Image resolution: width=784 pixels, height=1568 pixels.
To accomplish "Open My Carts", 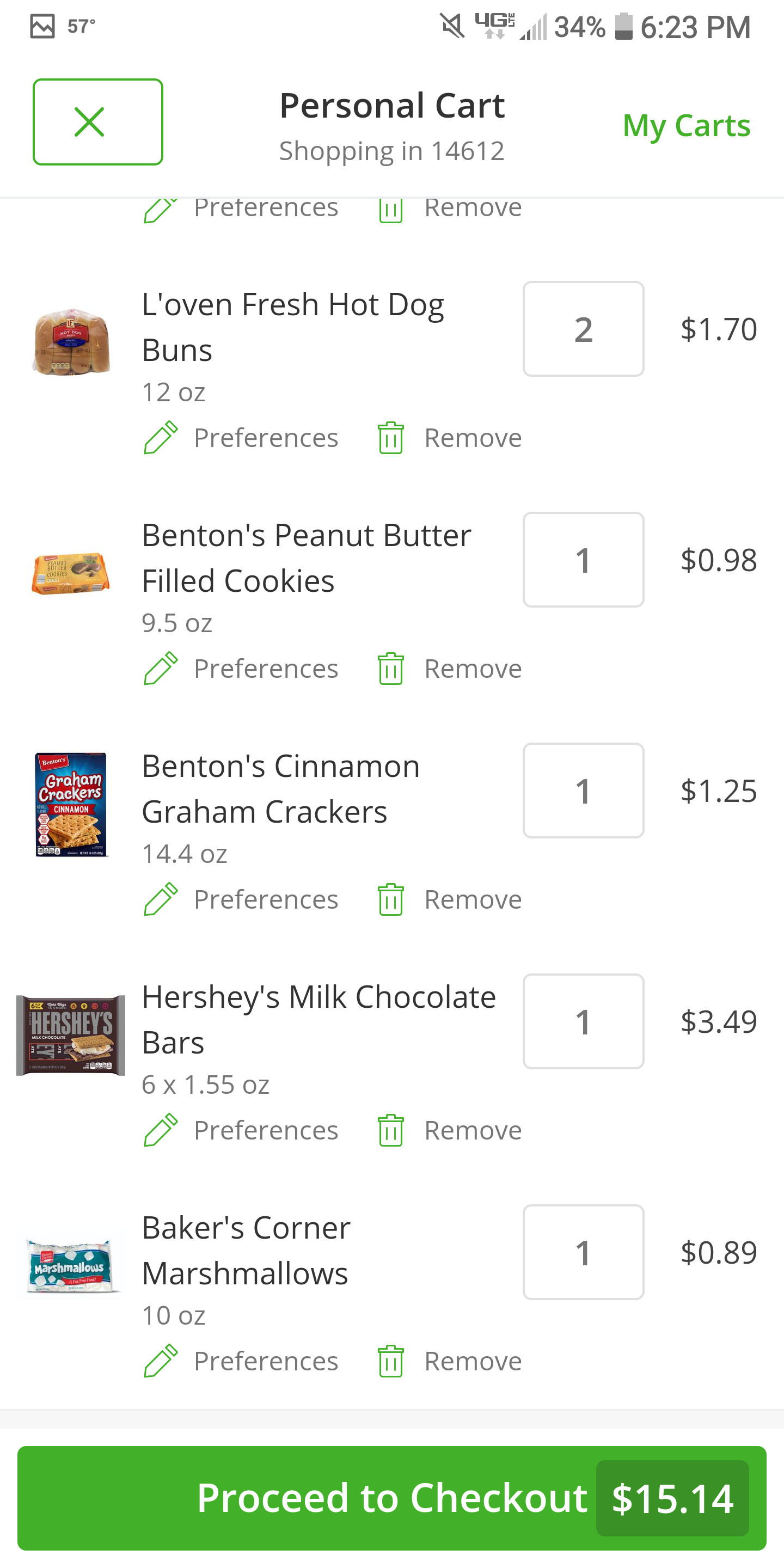I will (x=686, y=125).
